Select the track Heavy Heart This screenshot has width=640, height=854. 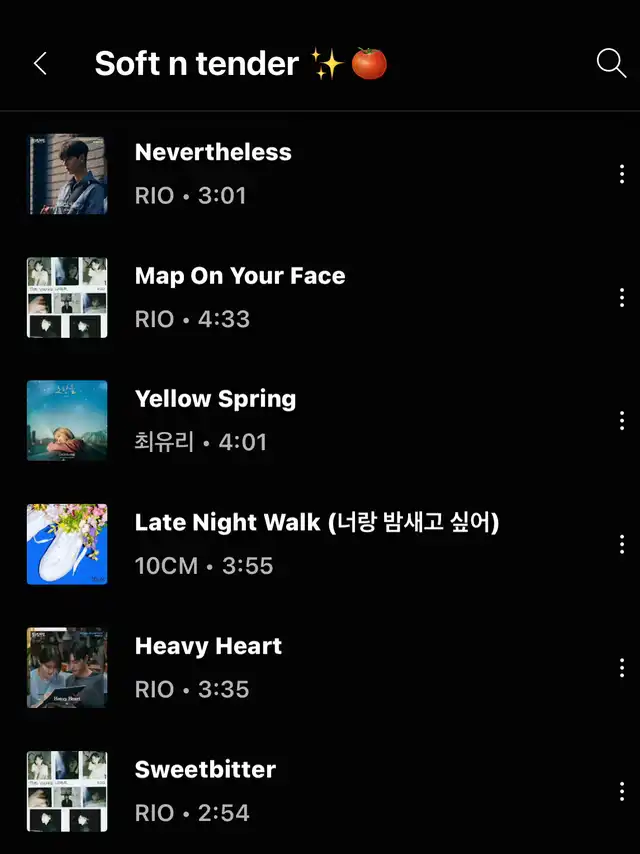pyautogui.click(x=208, y=647)
